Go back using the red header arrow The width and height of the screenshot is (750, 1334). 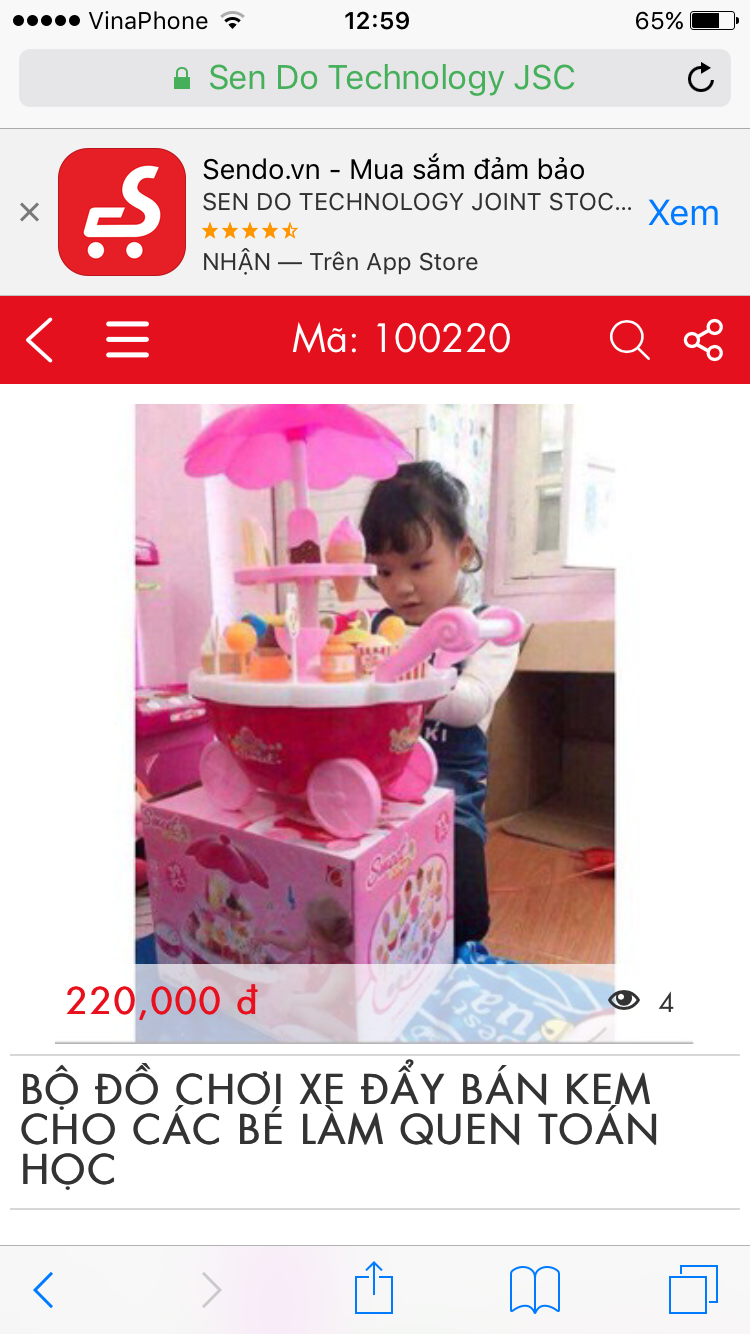coord(40,340)
